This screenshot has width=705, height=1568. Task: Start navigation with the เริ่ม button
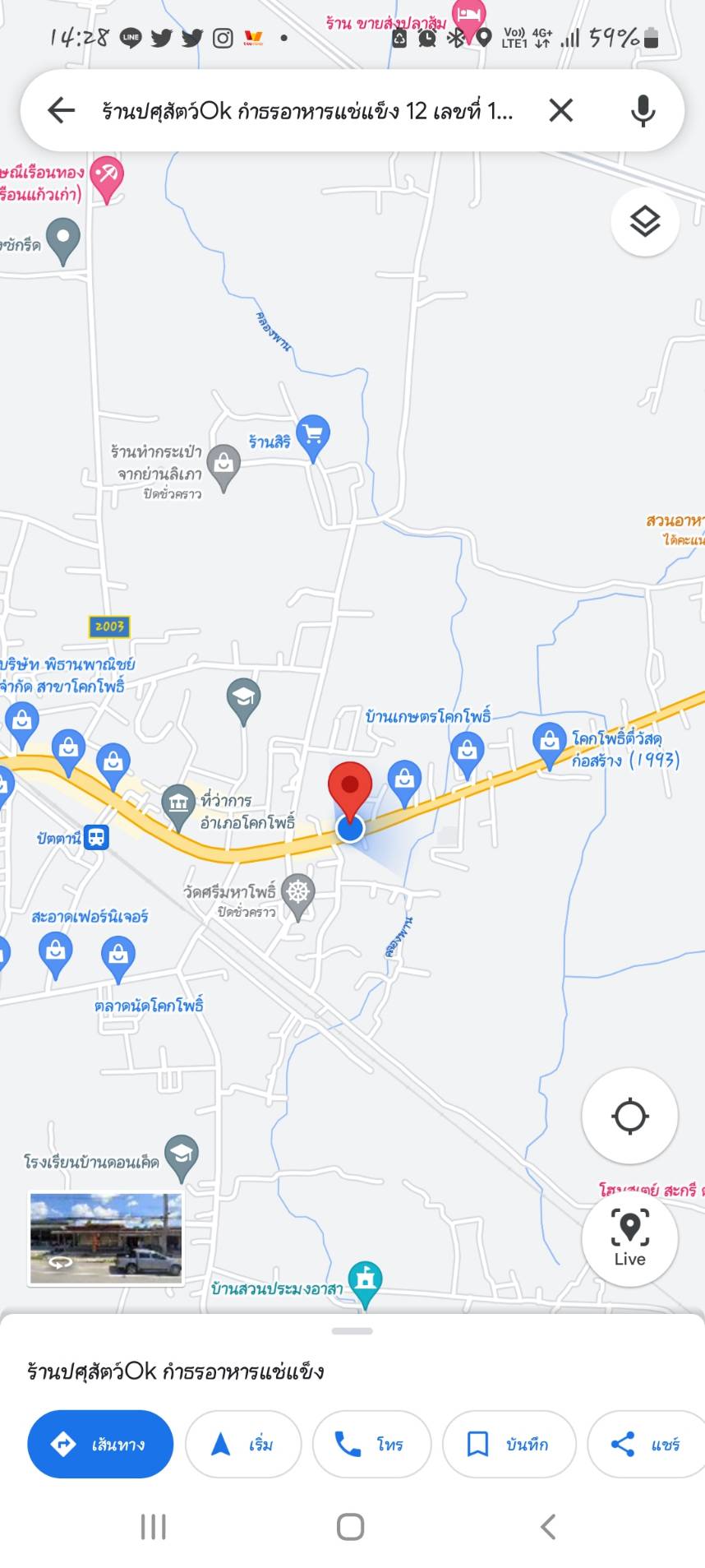[243, 1444]
